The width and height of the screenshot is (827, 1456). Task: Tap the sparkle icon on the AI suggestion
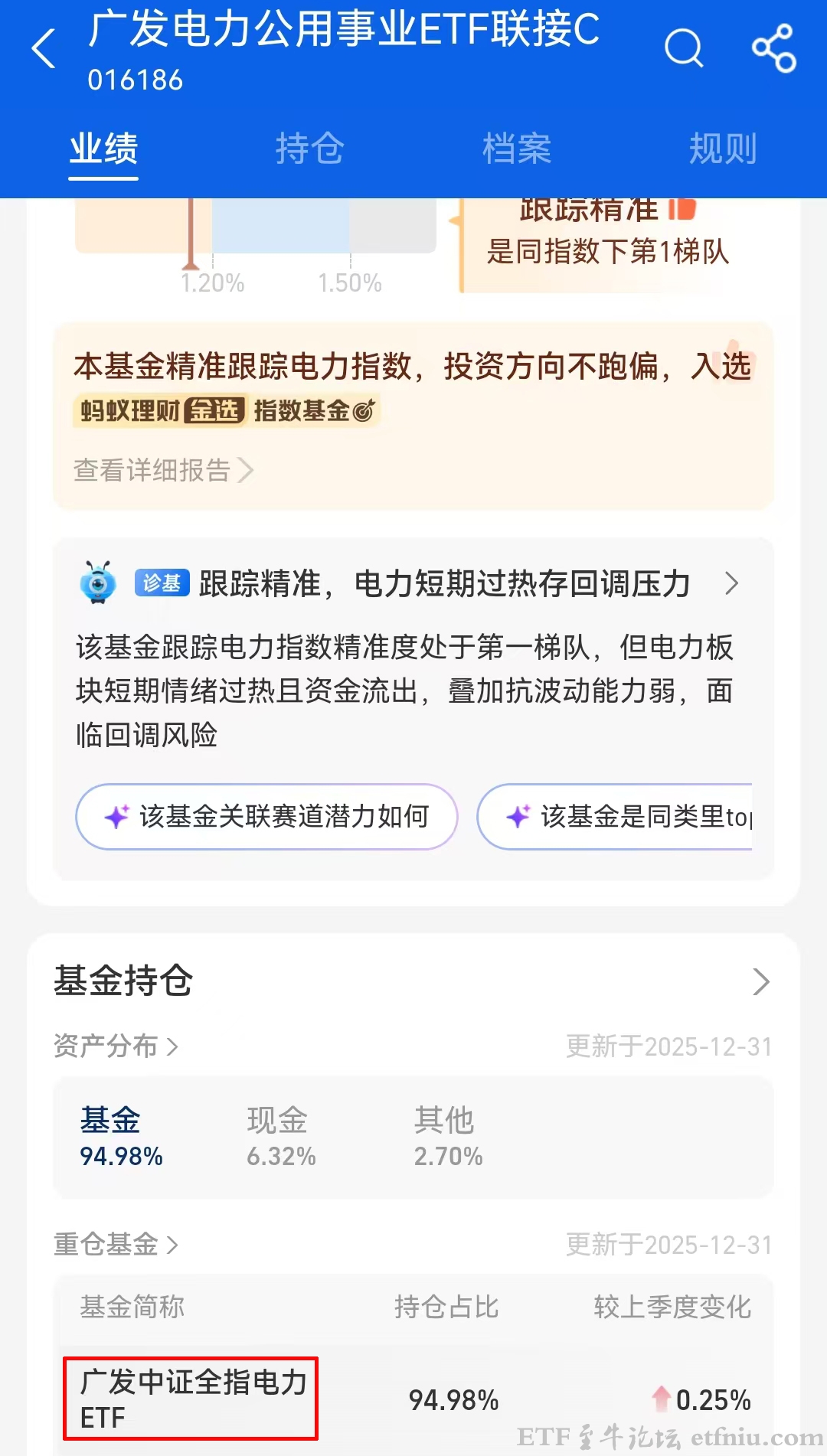pyautogui.click(x=116, y=817)
